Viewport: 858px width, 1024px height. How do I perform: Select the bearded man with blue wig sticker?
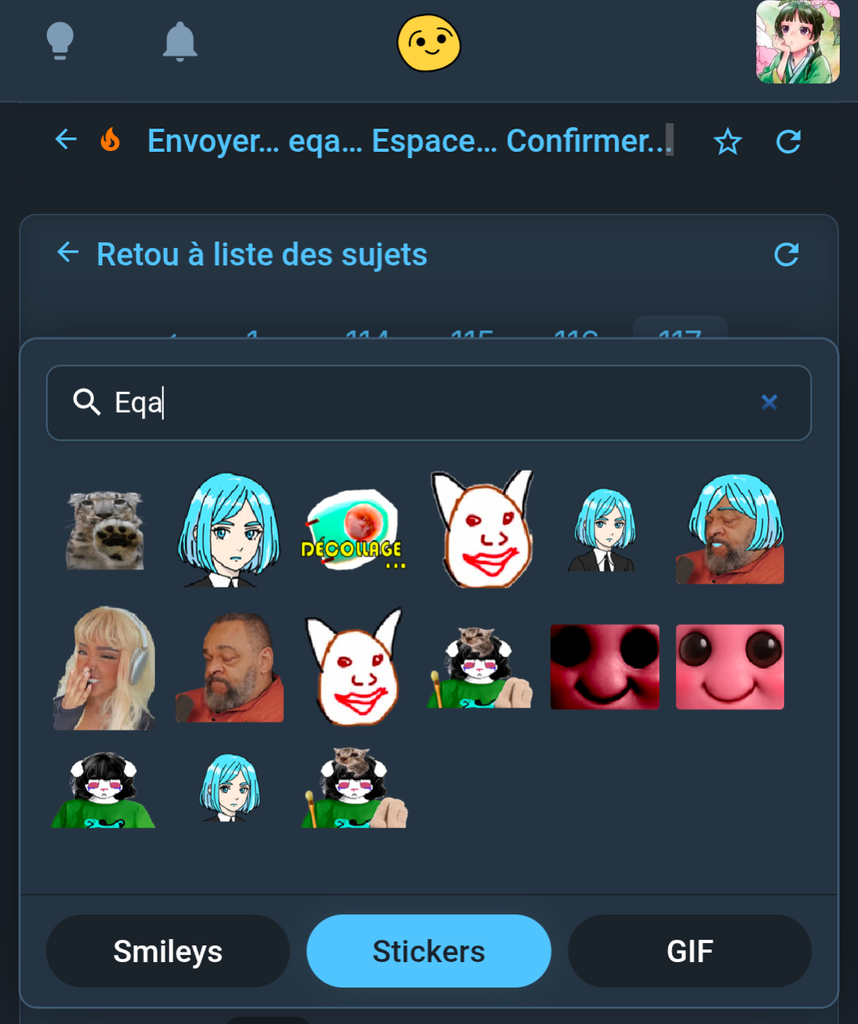730,530
